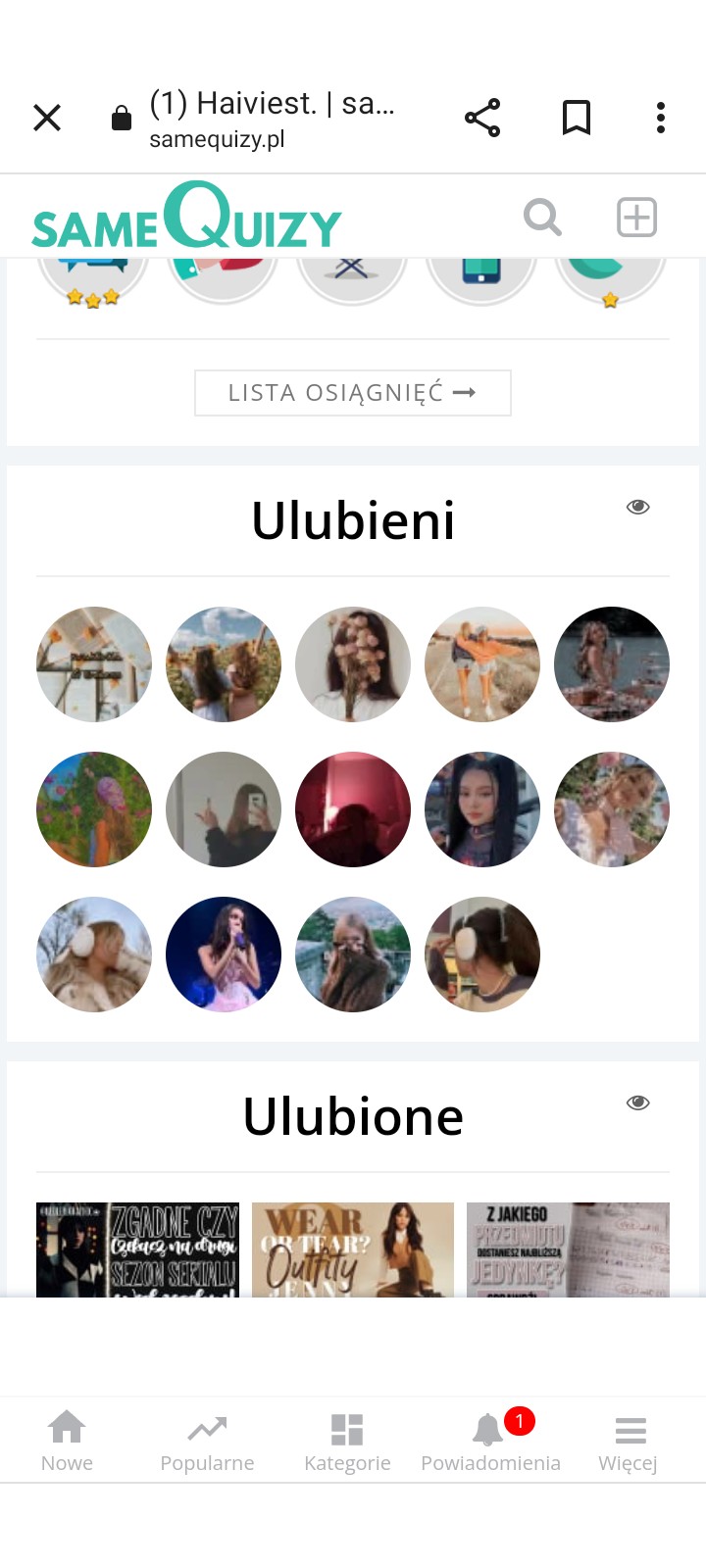Toggle visibility of the Ulubione section
The width and height of the screenshot is (706, 1568).
coord(638,1102)
